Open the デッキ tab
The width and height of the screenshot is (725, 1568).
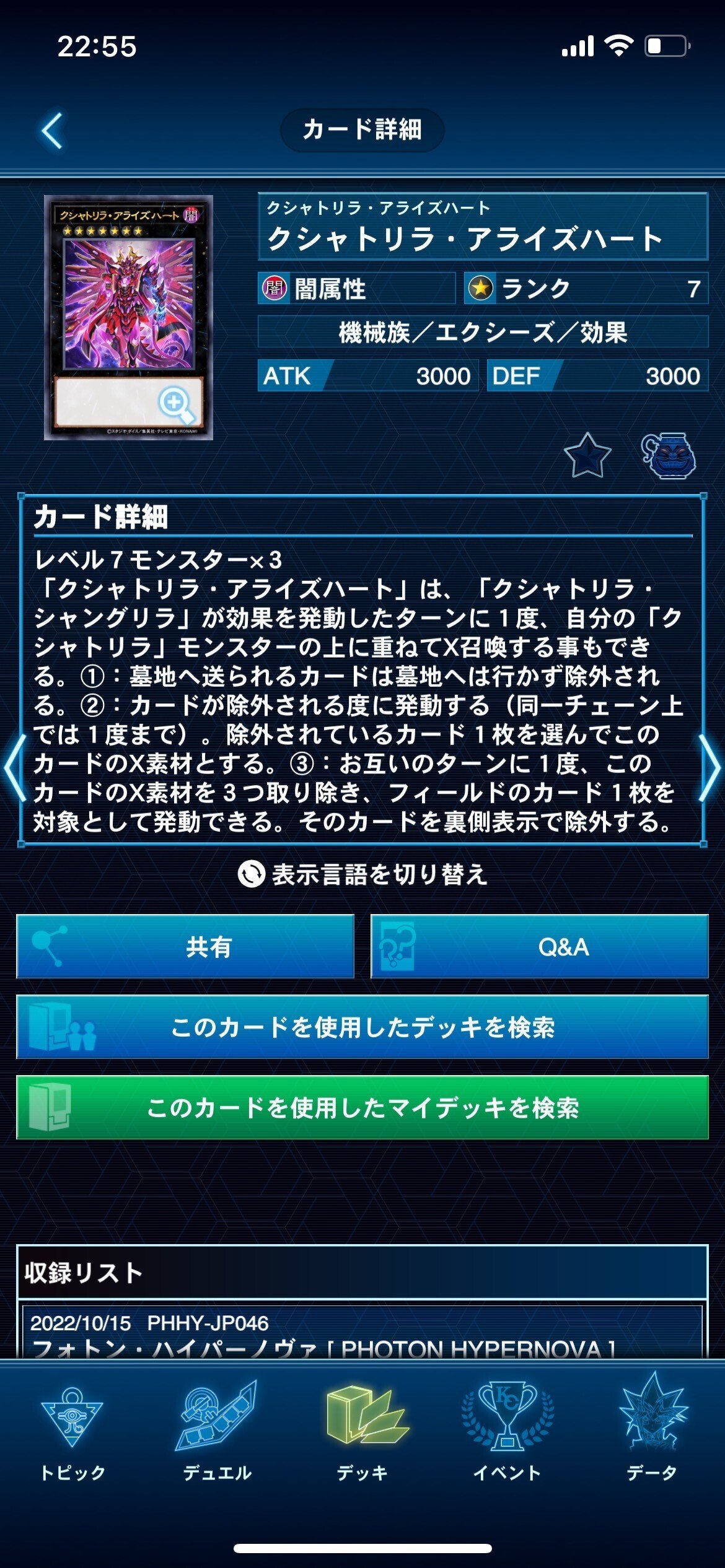click(362, 1431)
